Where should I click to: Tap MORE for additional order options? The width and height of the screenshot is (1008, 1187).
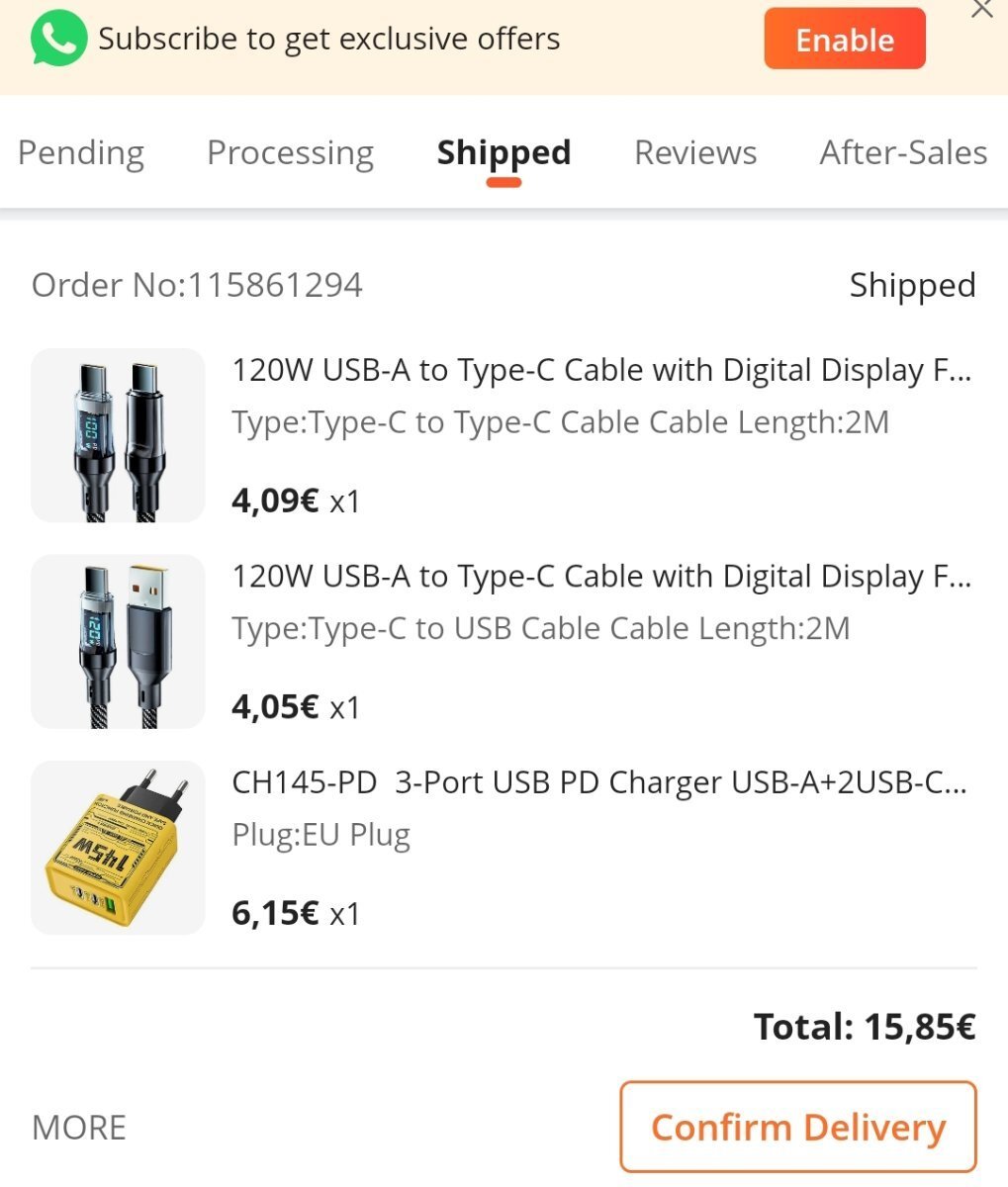tap(79, 1128)
